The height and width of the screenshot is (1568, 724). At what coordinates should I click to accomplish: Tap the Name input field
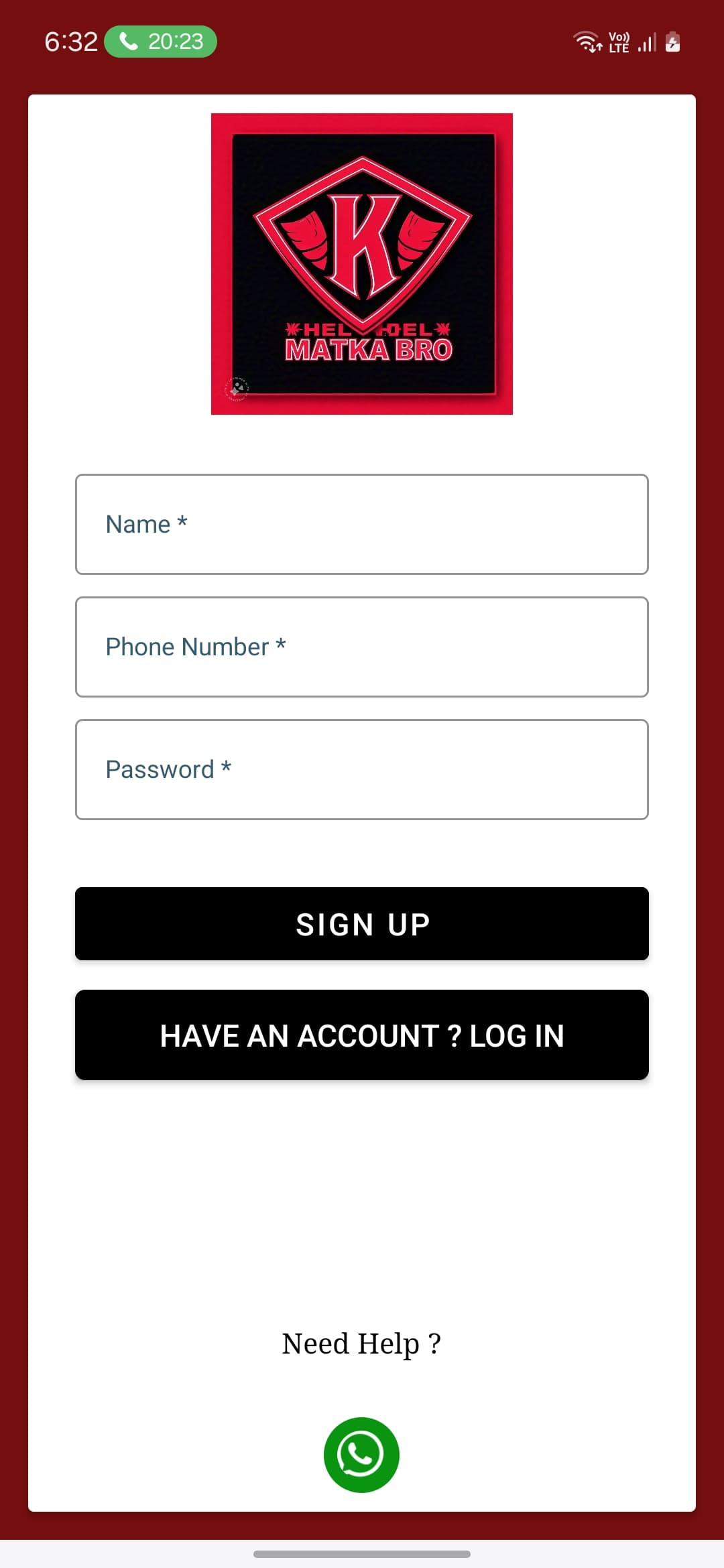[x=362, y=524]
